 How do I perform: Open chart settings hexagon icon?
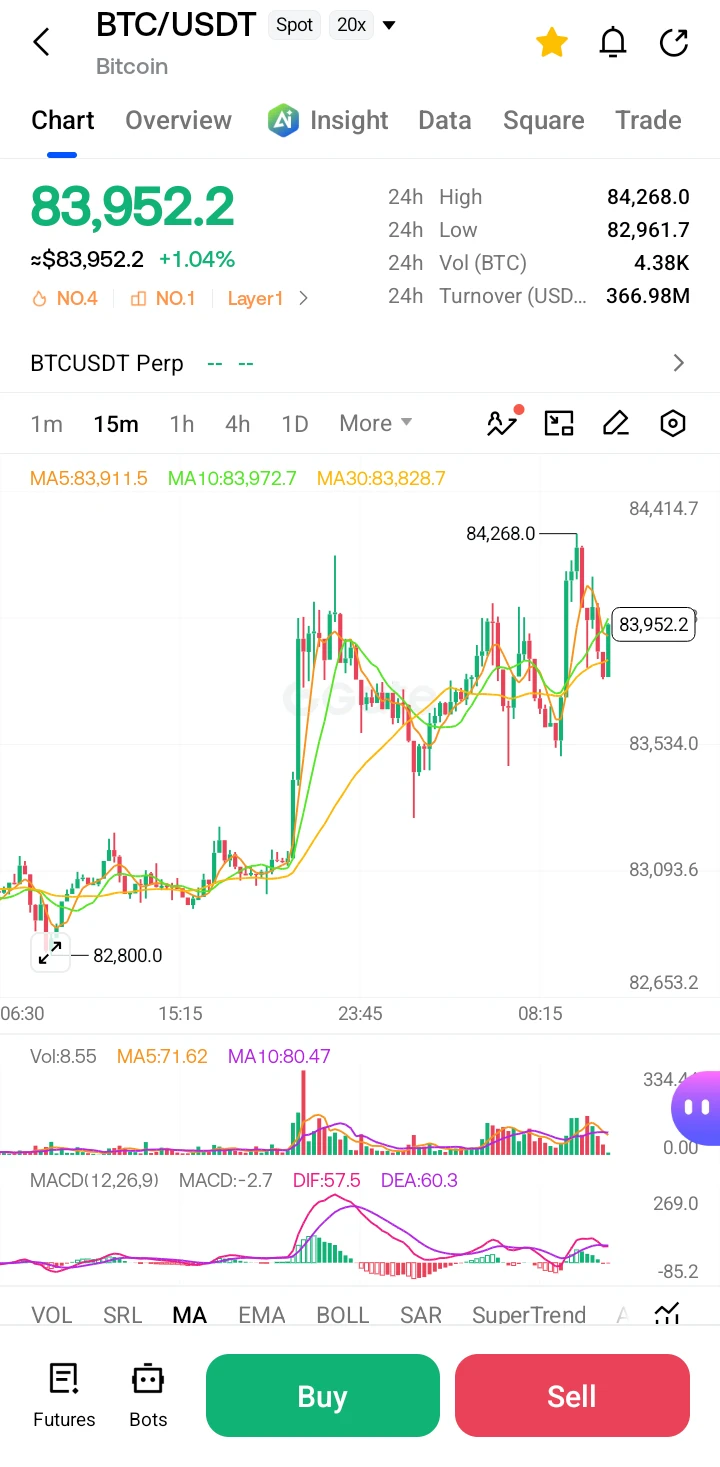tap(673, 424)
